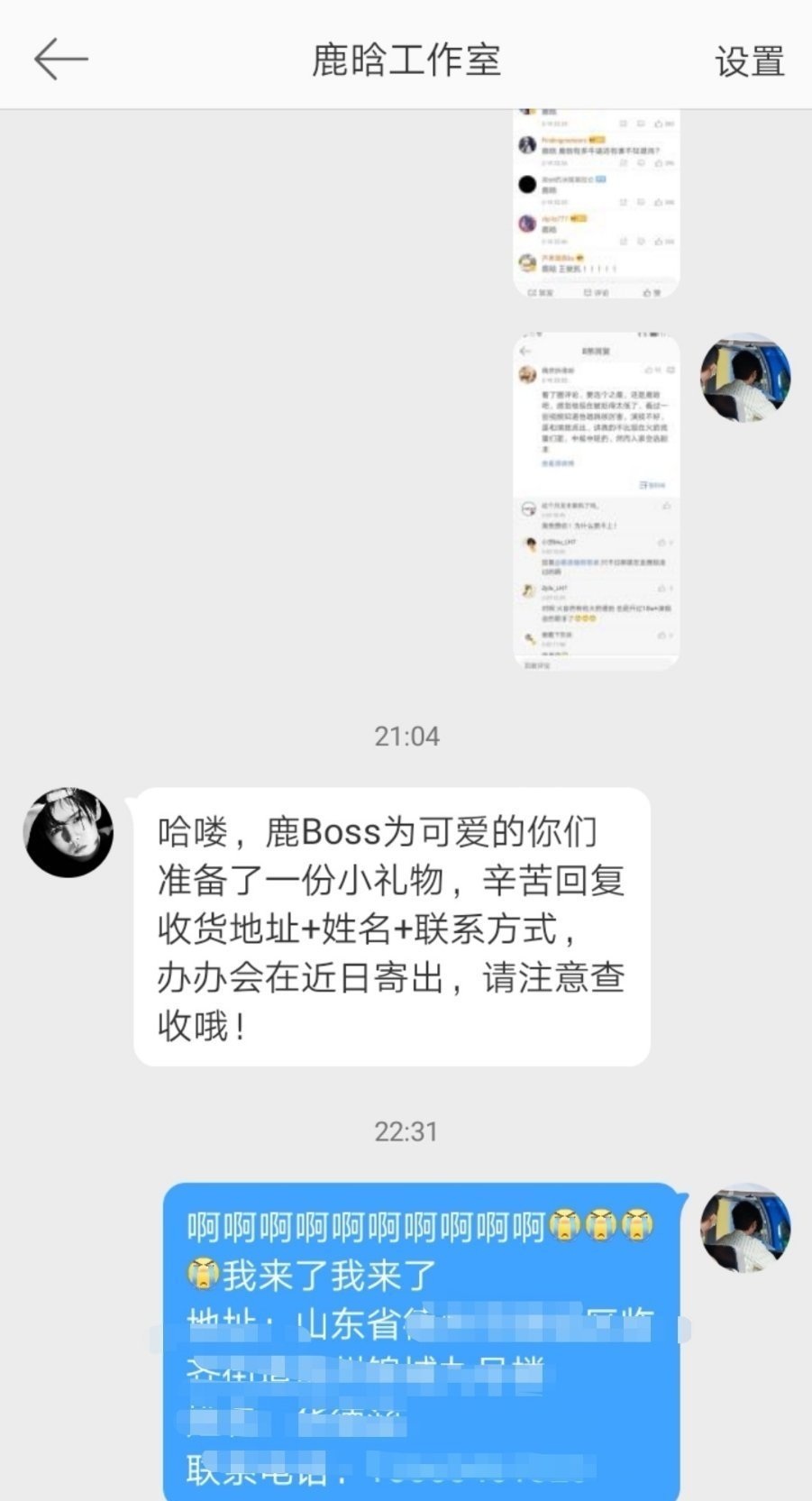Go back using the top-left arrow
Screen dimensions: 812x1501
pos(60,59)
